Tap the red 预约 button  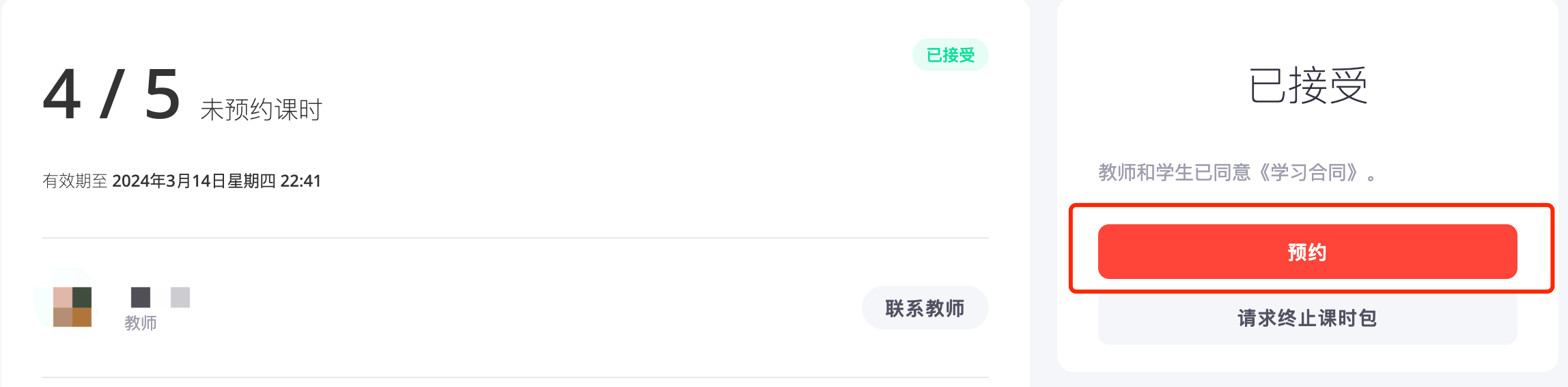pos(1306,252)
